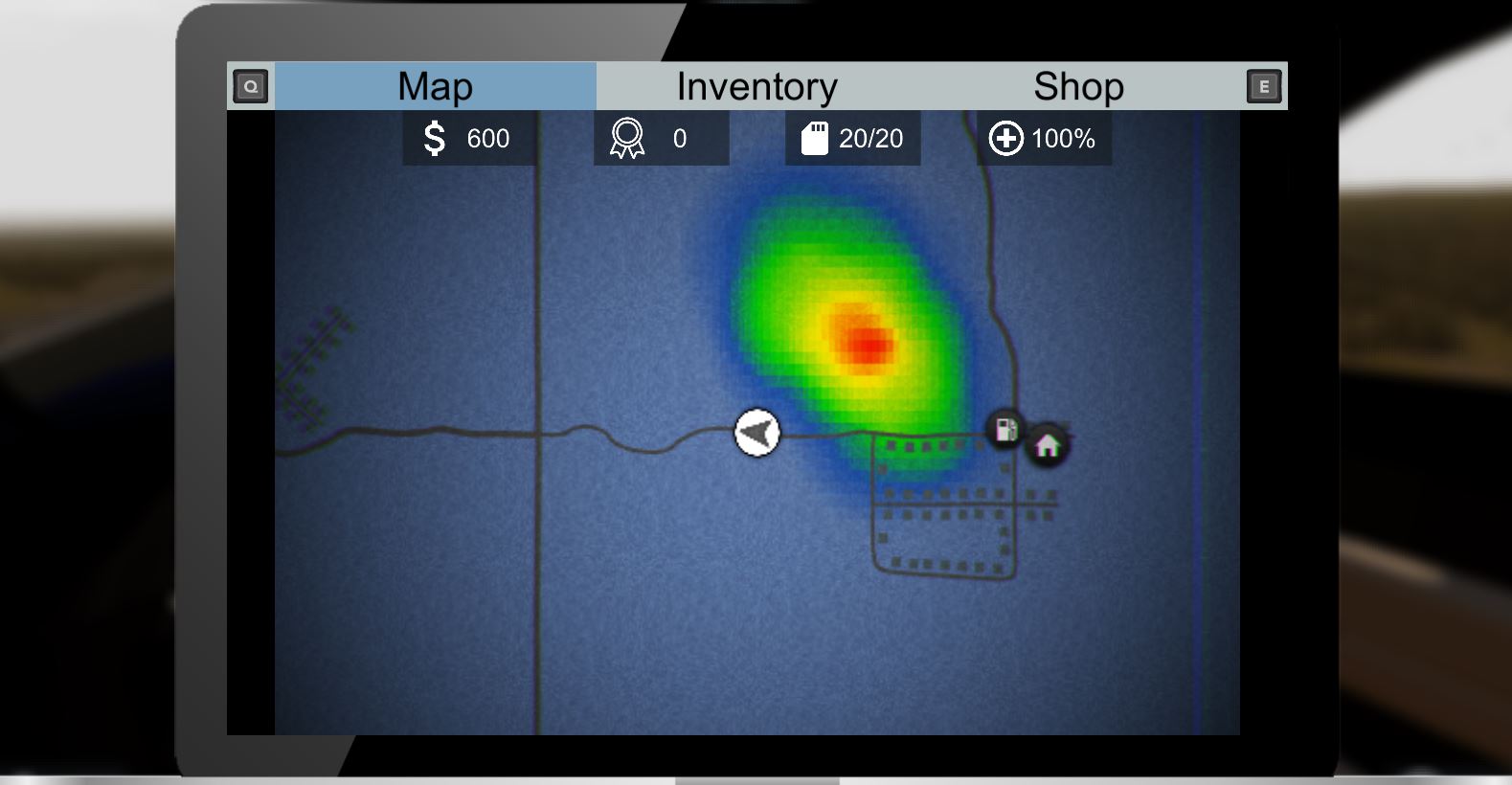Switch to the Inventory tab

tap(756, 86)
